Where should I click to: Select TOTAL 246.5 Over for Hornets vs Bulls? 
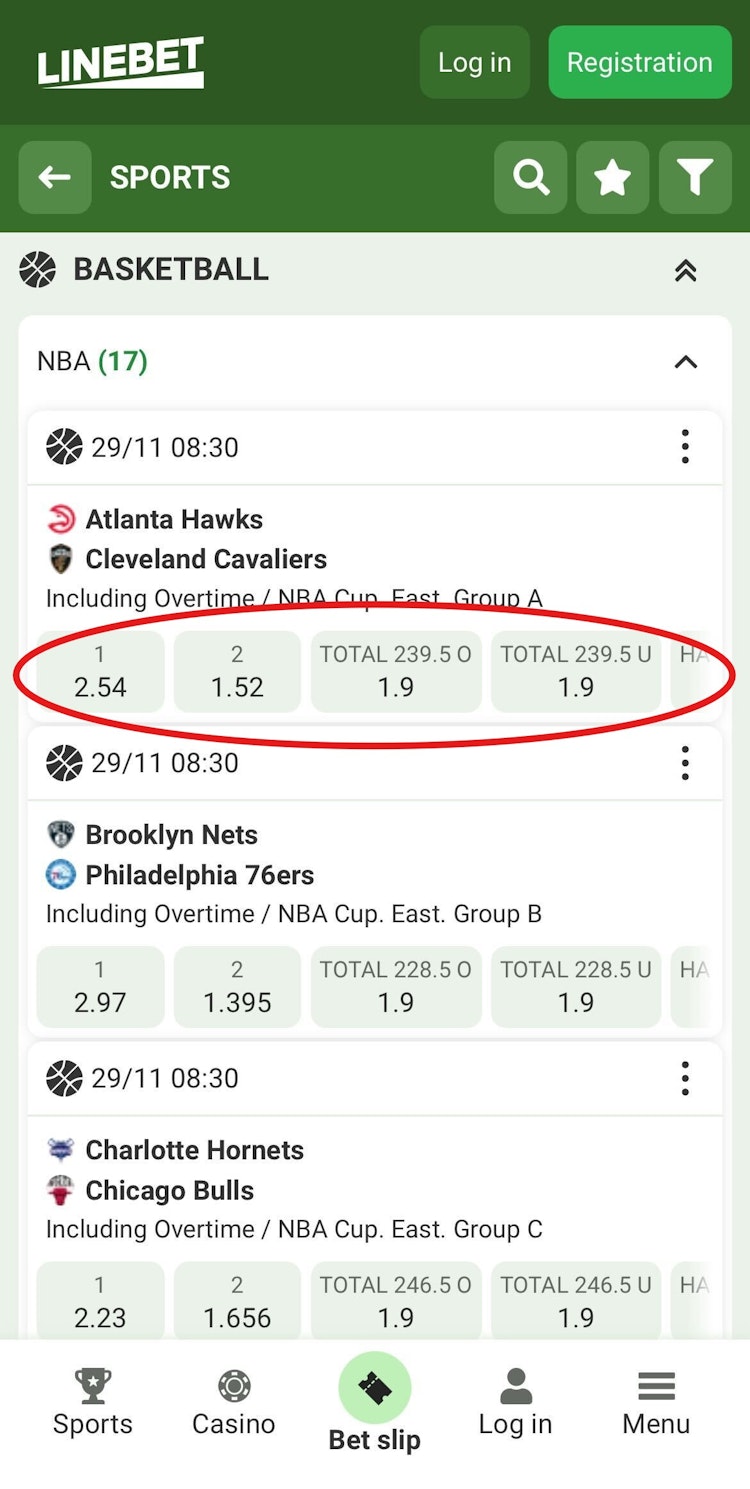(396, 1301)
